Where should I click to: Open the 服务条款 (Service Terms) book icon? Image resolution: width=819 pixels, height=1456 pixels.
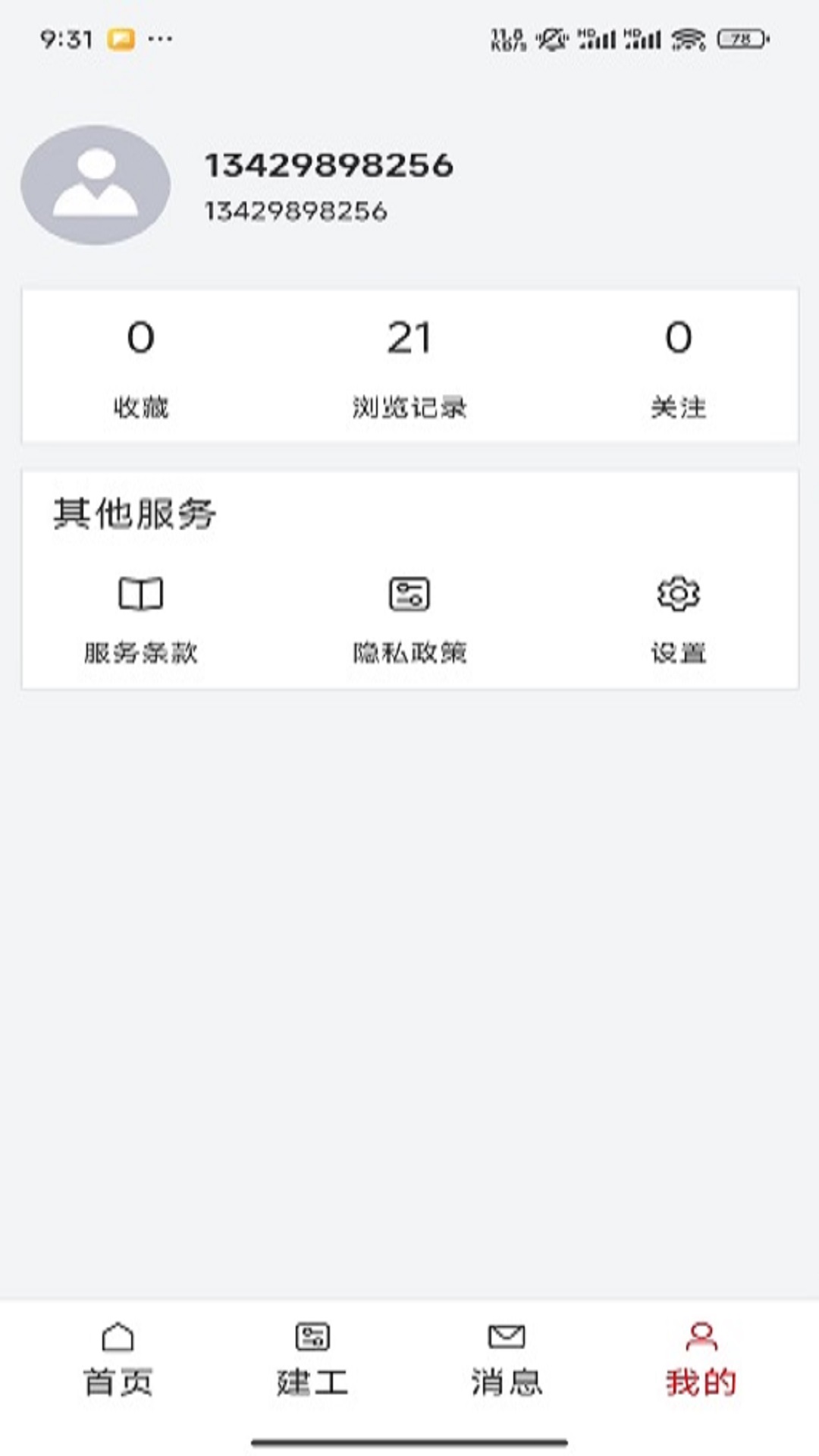pyautogui.click(x=140, y=595)
